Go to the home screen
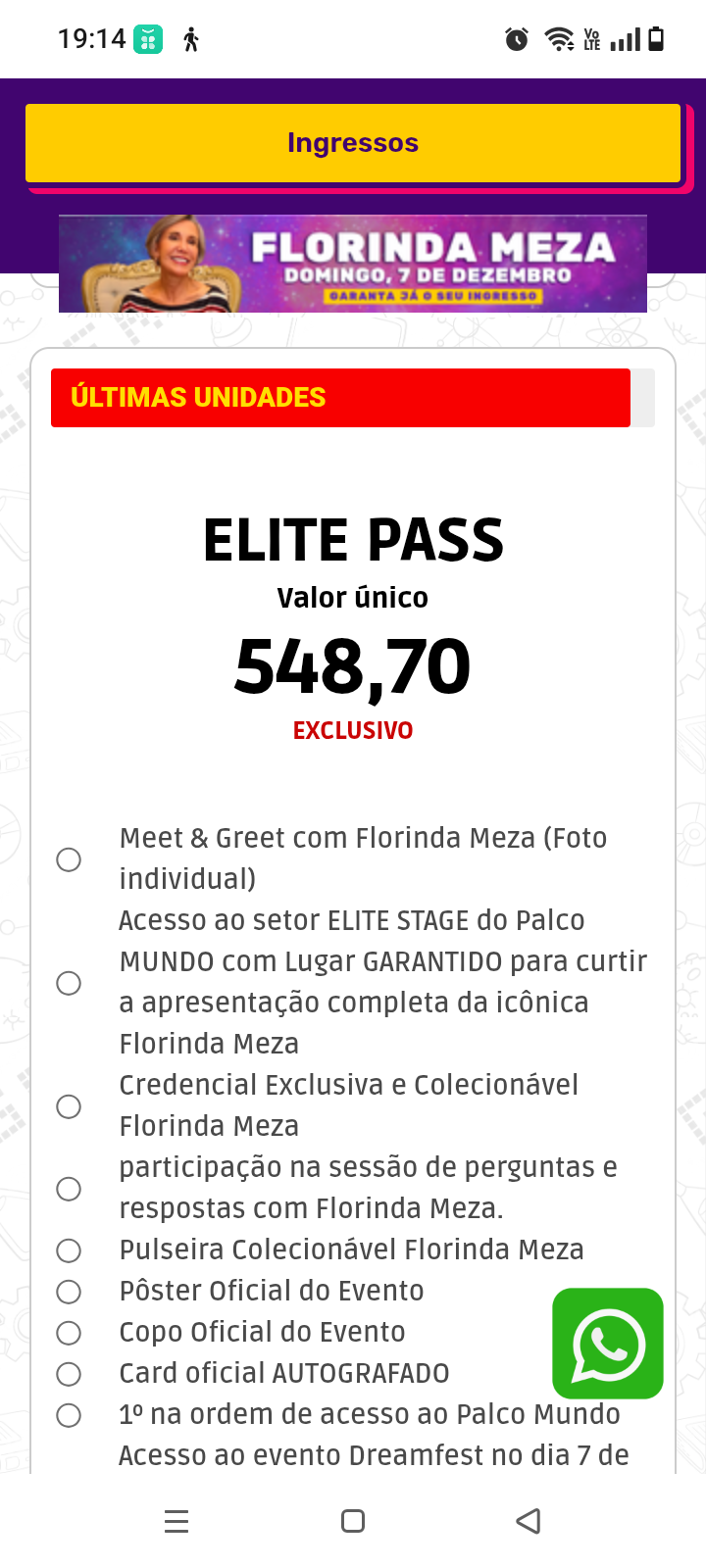This screenshot has width=706, height=1568. [353, 1521]
